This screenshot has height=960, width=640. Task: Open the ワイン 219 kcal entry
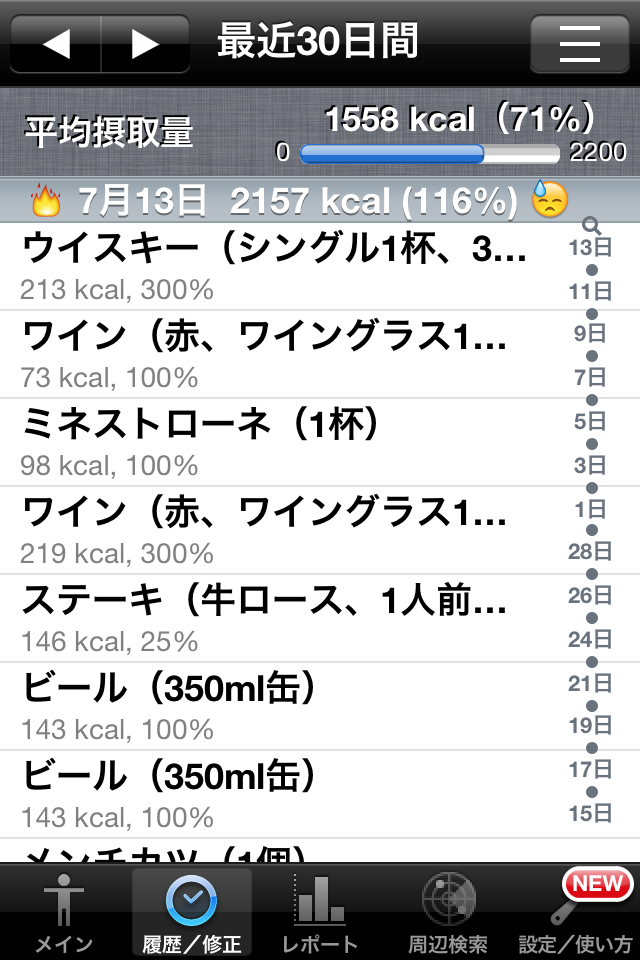point(280,530)
